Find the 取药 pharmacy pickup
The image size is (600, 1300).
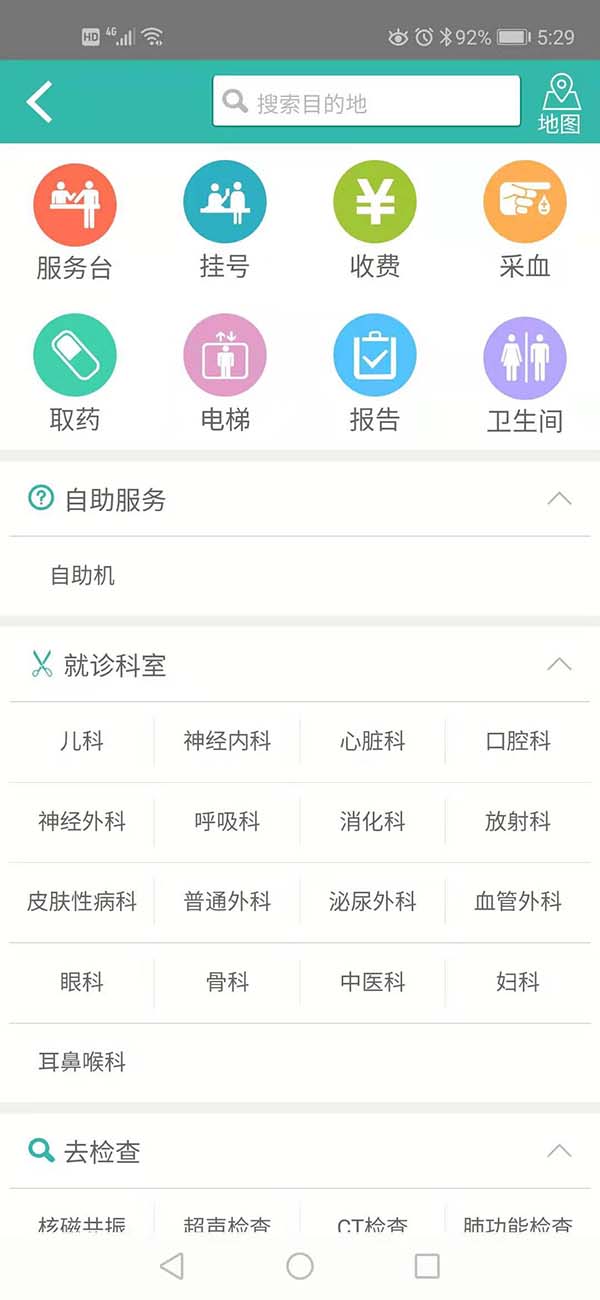[x=75, y=374]
